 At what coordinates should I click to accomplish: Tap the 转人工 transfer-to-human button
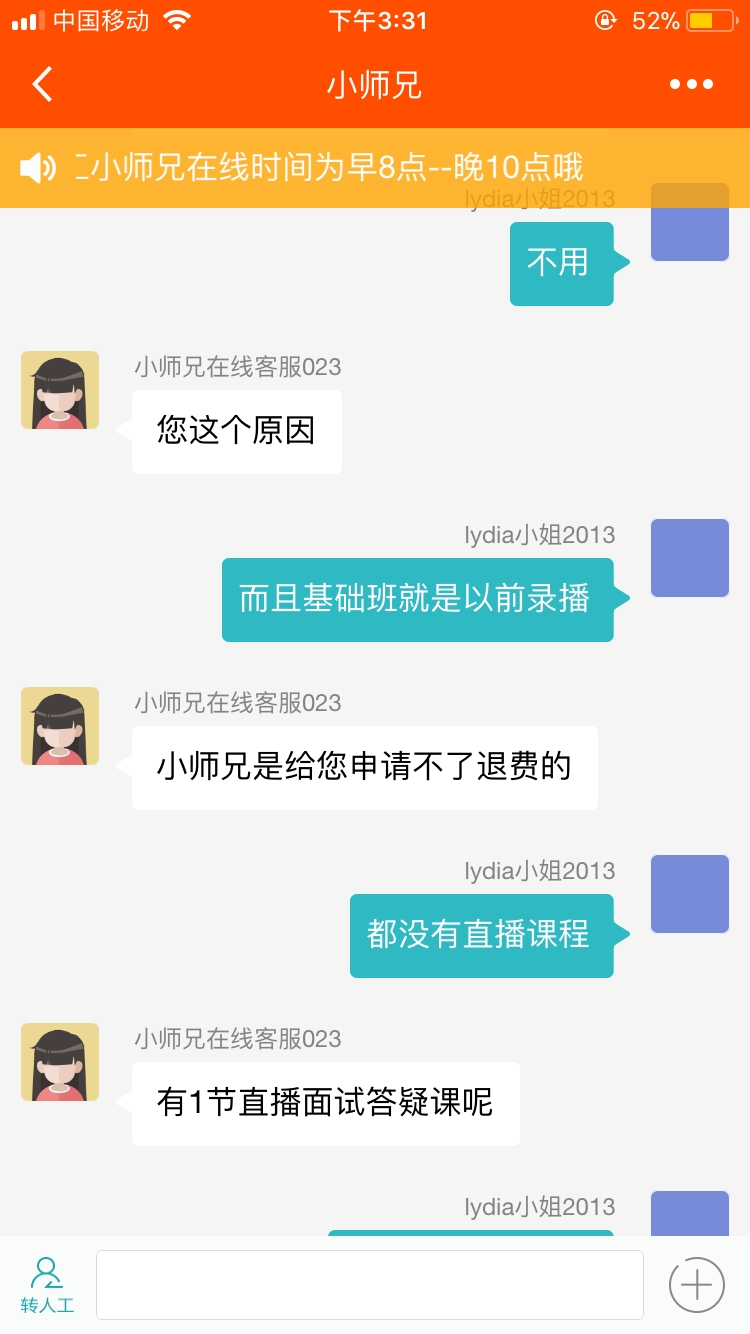point(46,1285)
